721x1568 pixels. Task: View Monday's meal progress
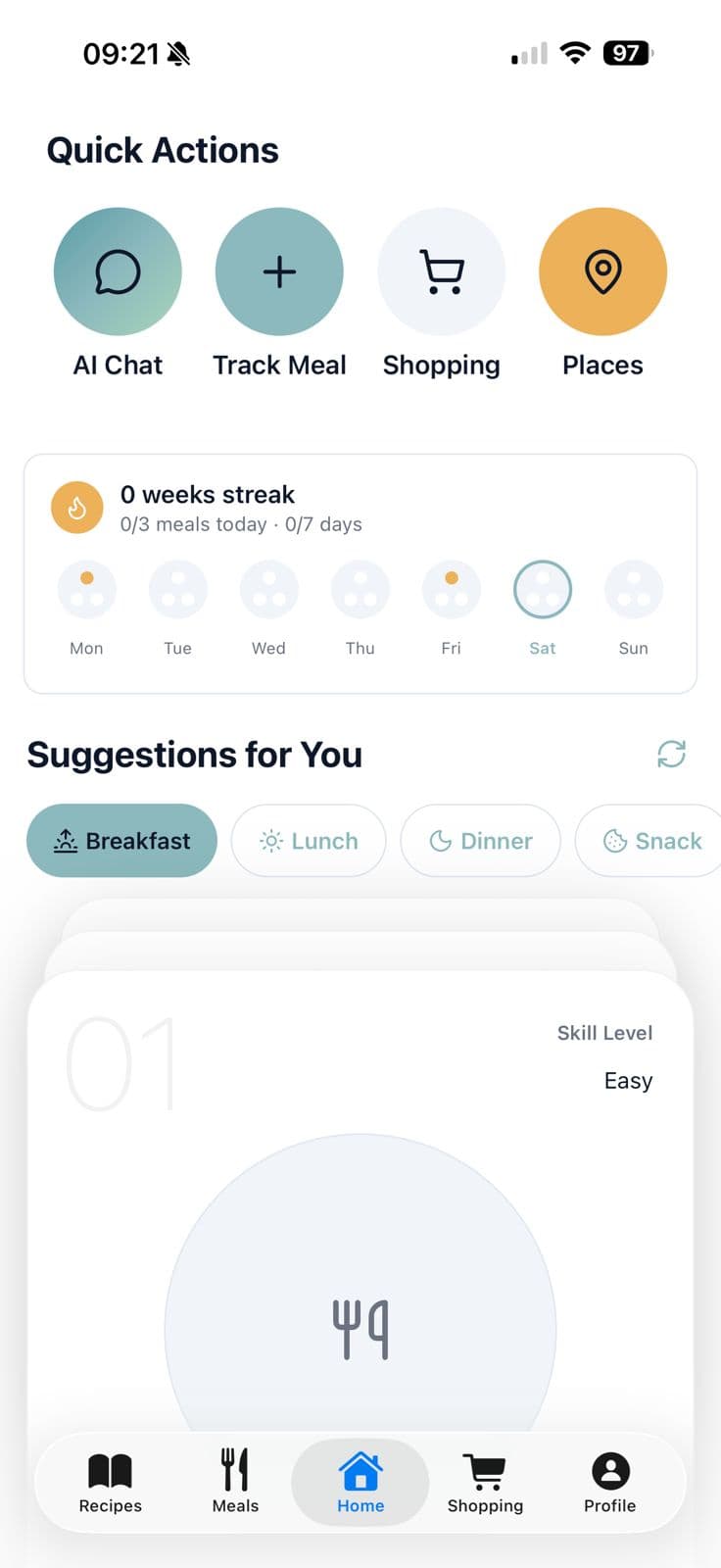pyautogui.click(x=86, y=590)
